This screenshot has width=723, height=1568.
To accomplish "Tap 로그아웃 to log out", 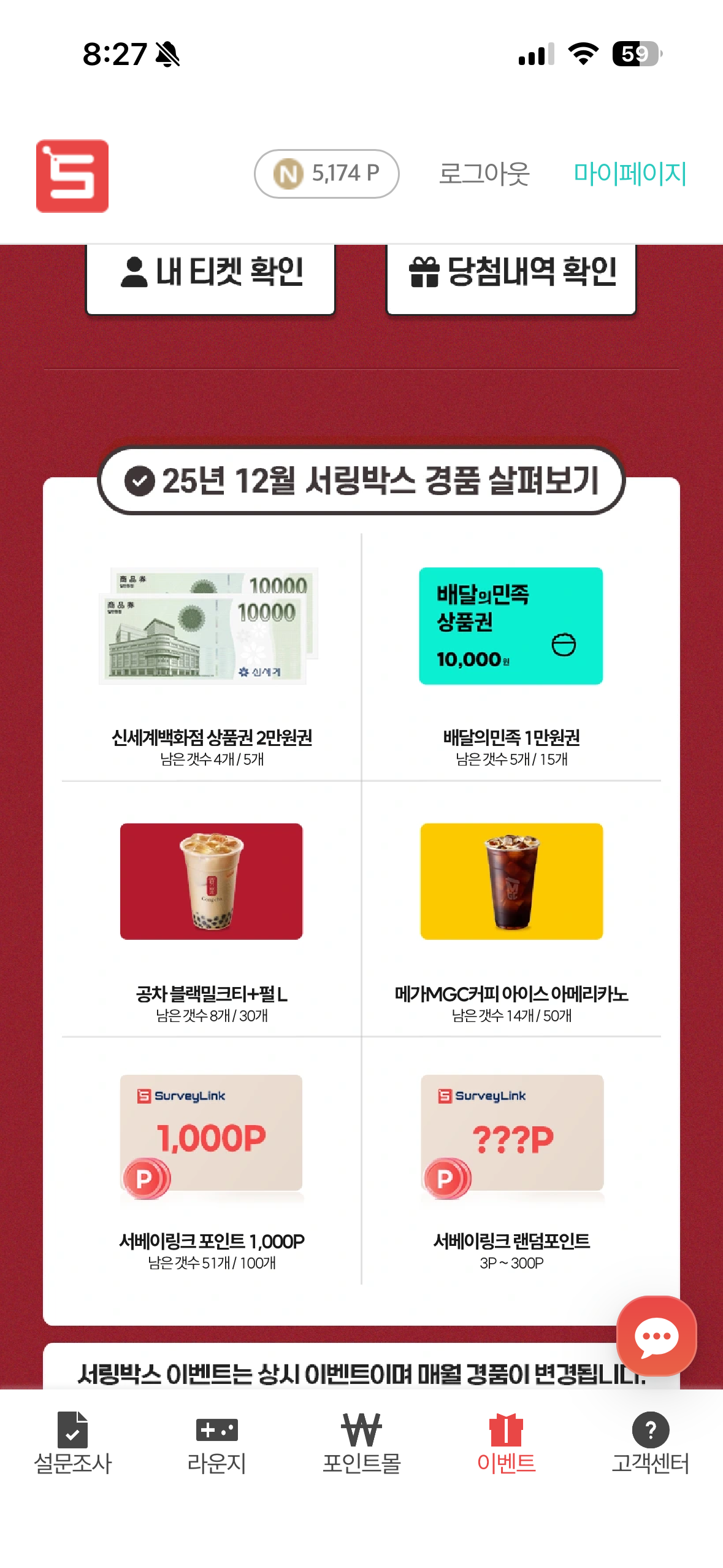I will click(x=484, y=174).
